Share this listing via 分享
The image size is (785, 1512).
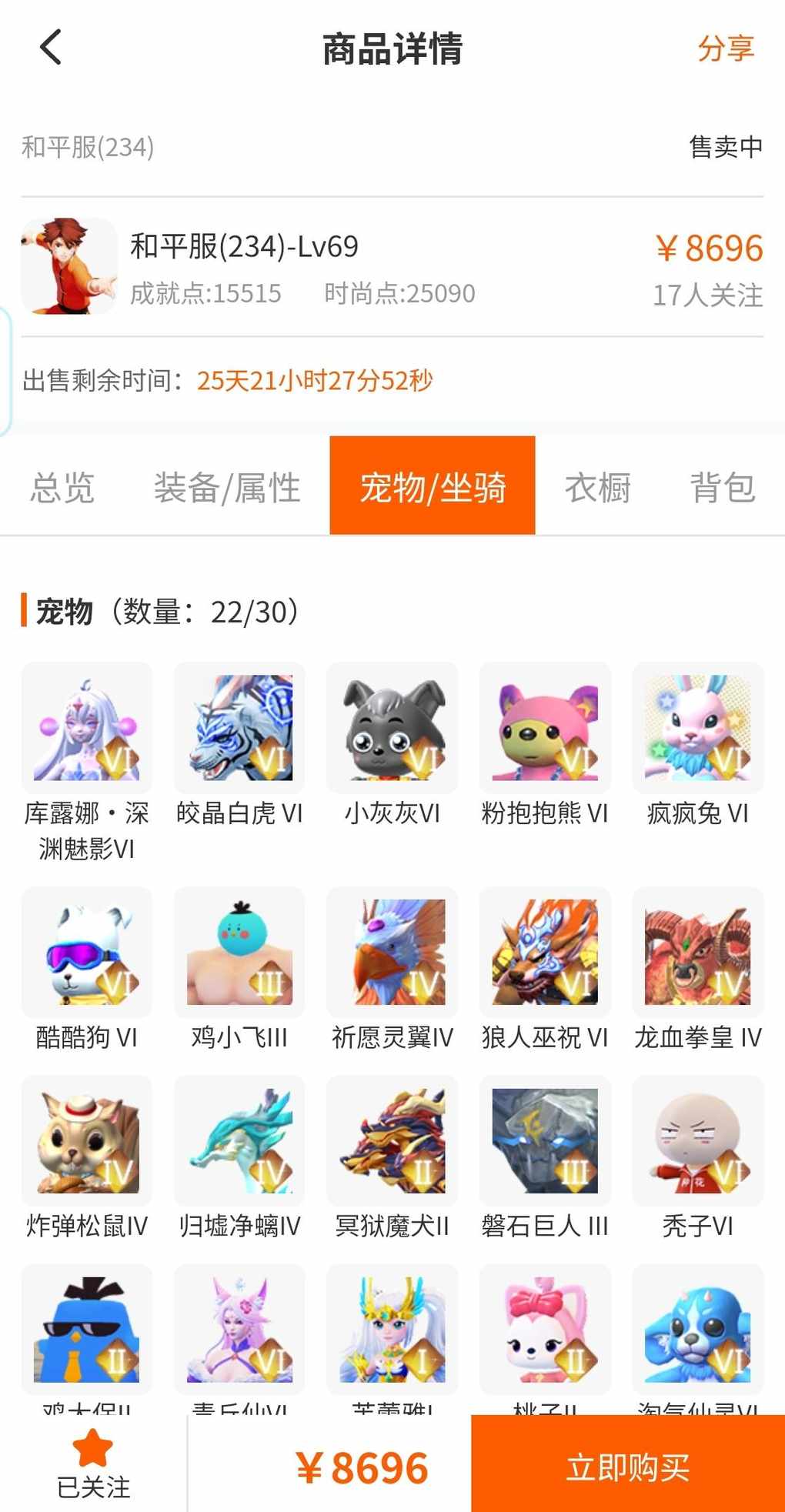(725, 48)
